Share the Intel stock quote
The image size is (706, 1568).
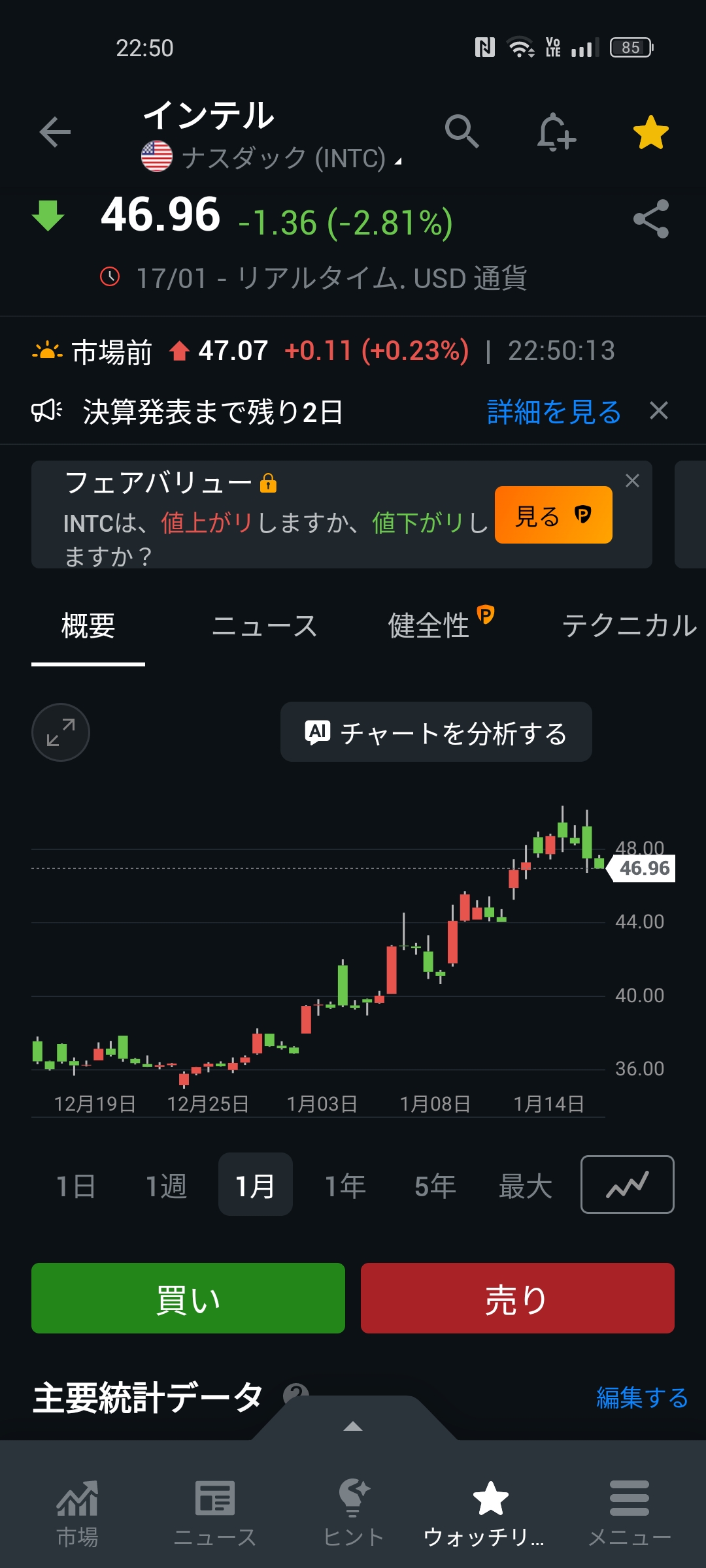click(651, 219)
